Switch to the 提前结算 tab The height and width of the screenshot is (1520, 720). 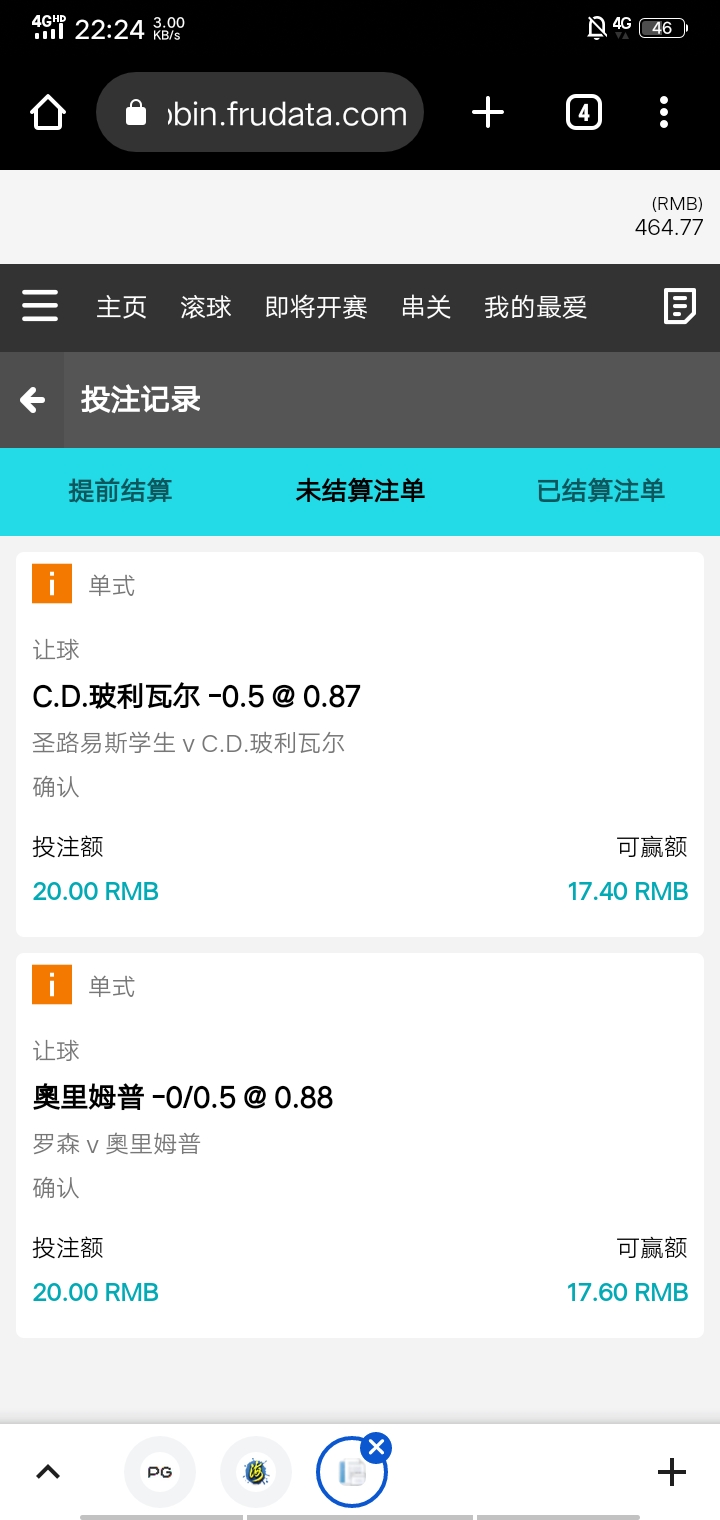[120, 491]
